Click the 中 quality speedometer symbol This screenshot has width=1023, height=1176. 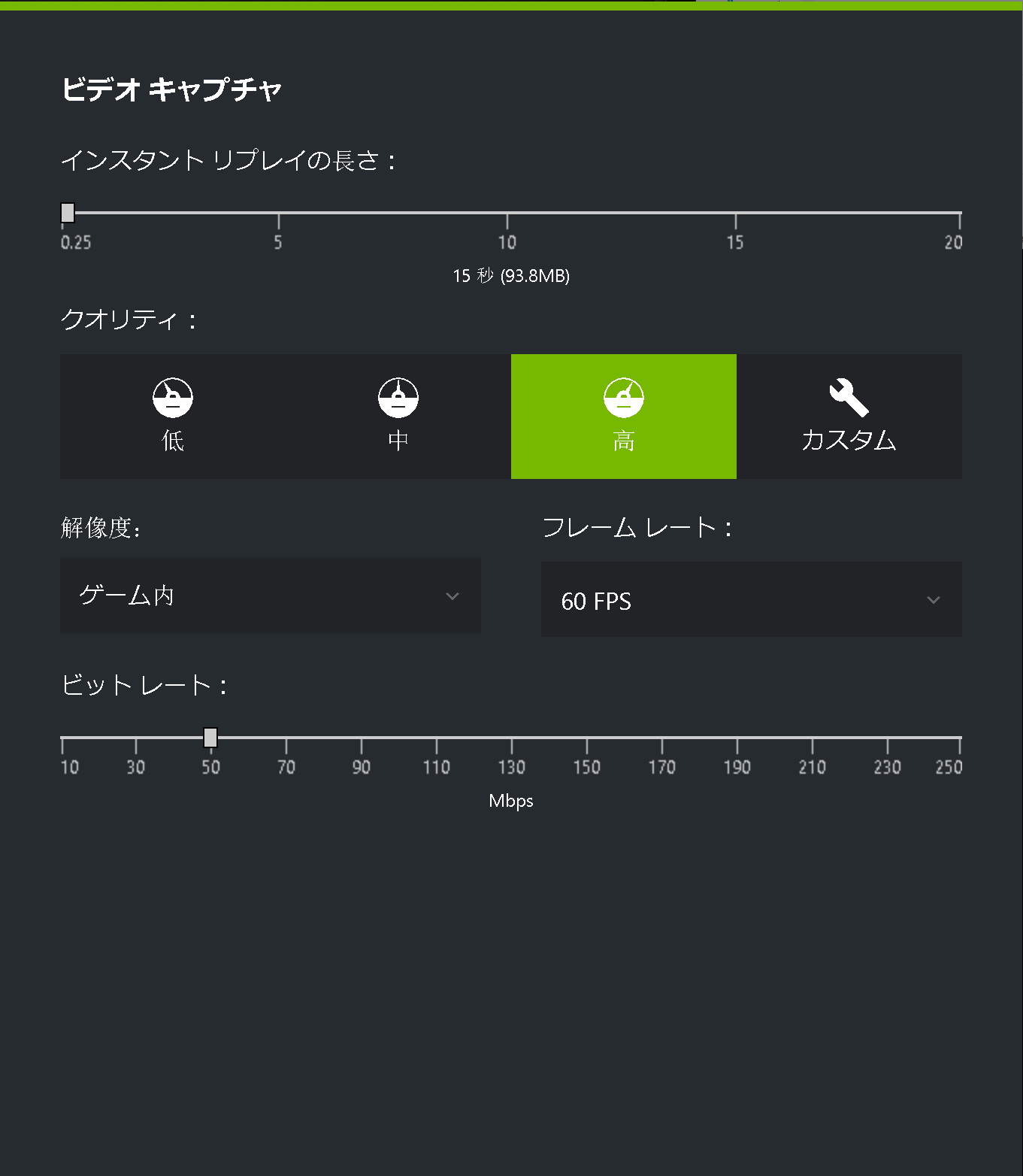pos(398,397)
